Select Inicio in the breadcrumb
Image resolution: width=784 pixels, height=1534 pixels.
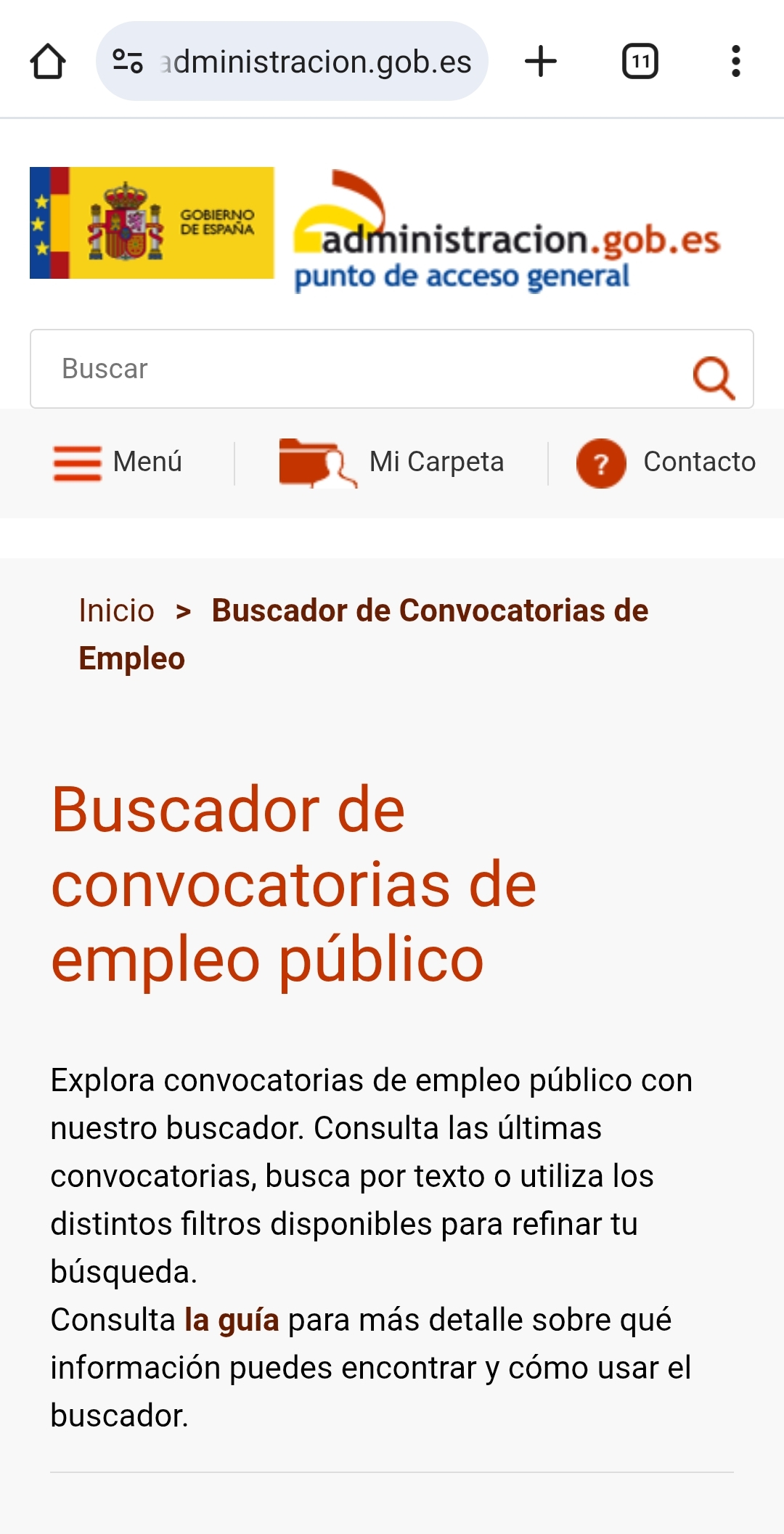point(115,611)
